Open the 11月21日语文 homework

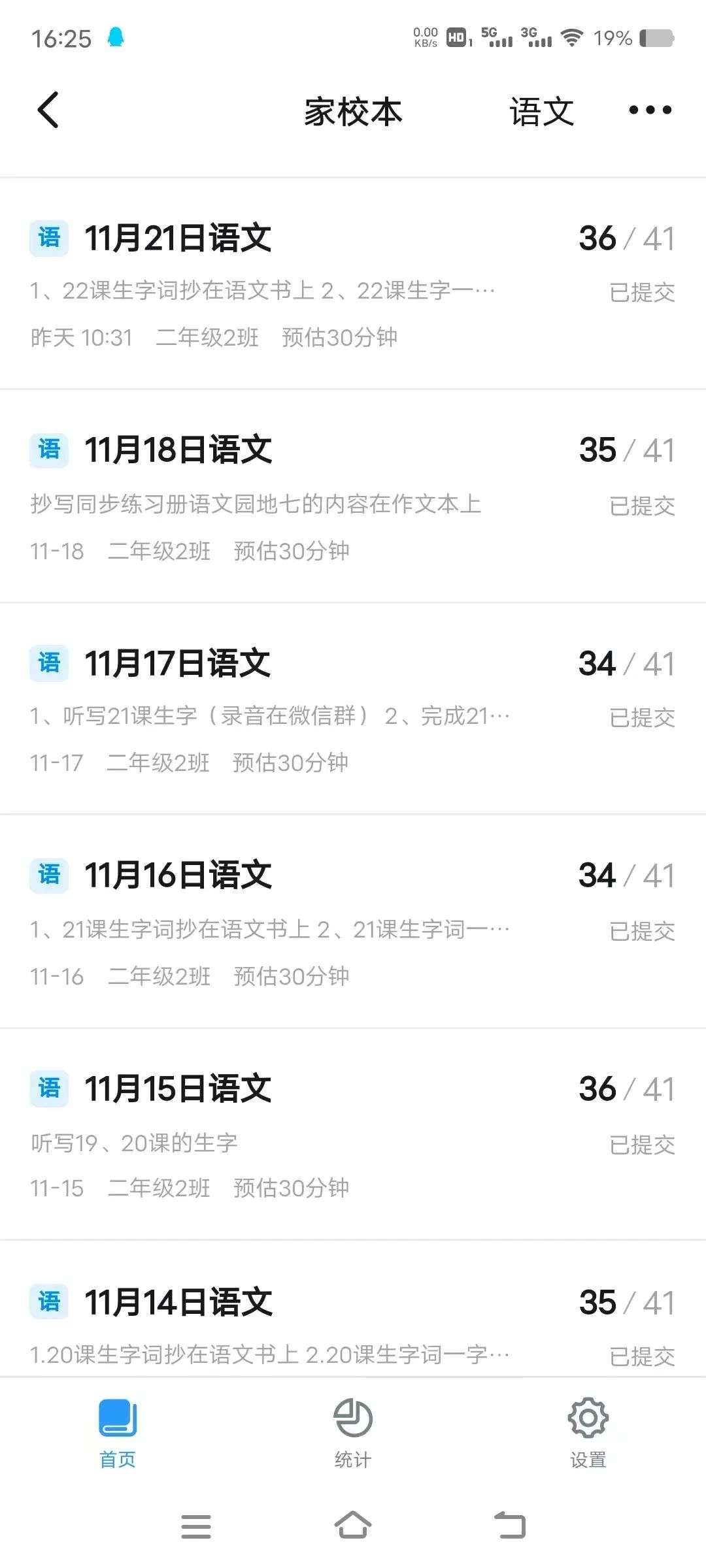click(353, 284)
